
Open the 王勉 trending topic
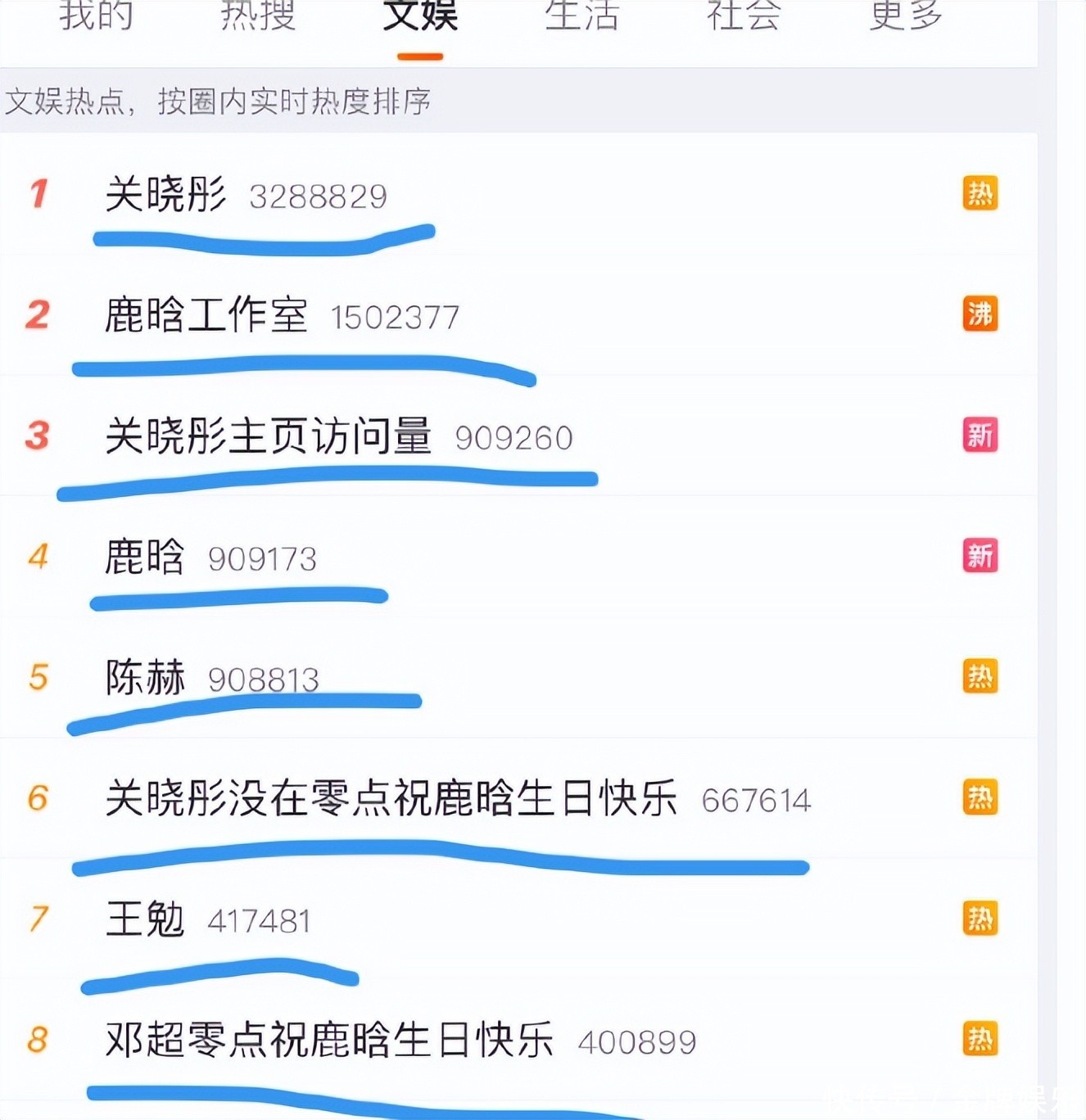click(x=146, y=919)
